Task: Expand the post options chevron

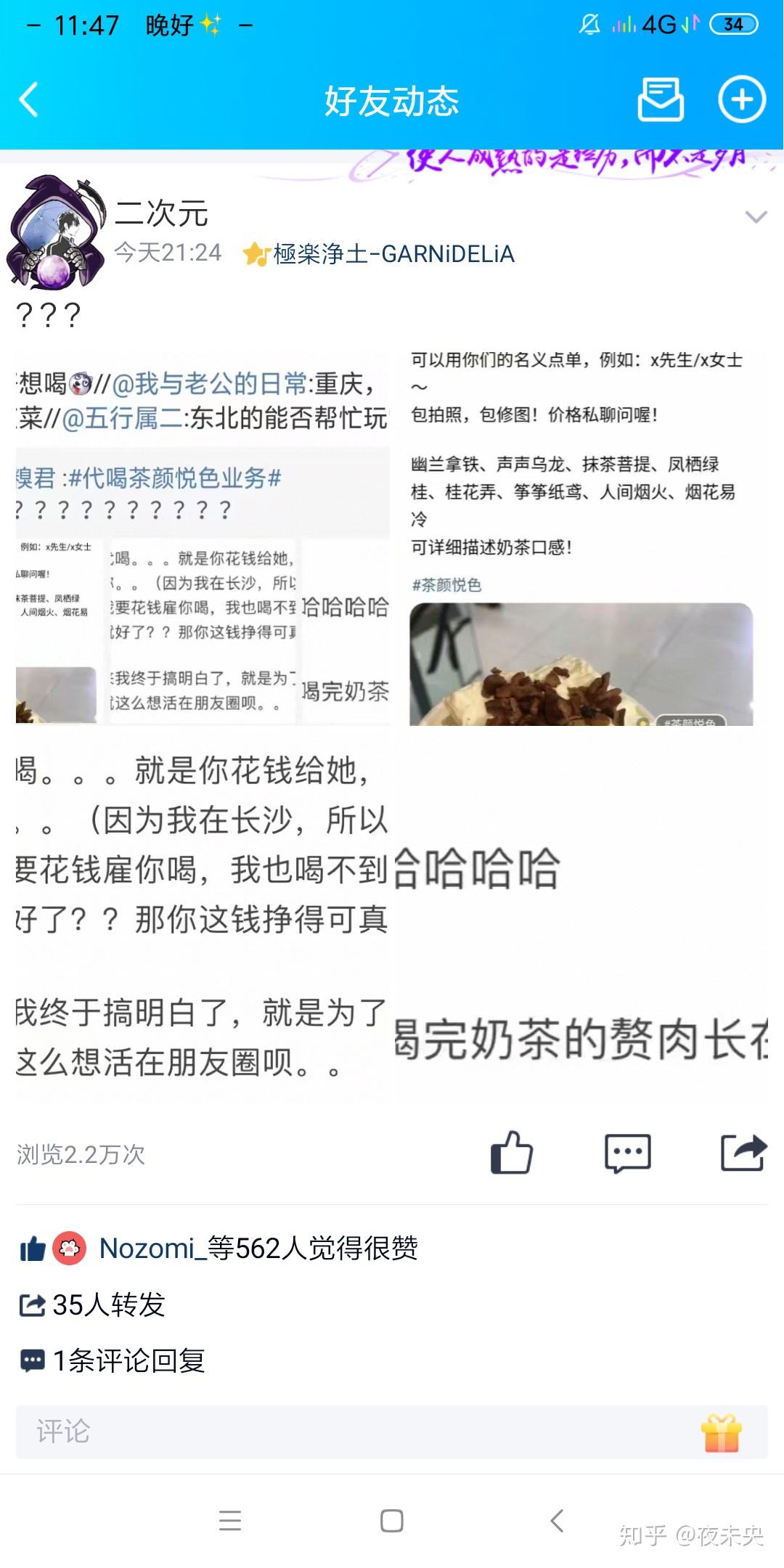Action: coord(755,216)
